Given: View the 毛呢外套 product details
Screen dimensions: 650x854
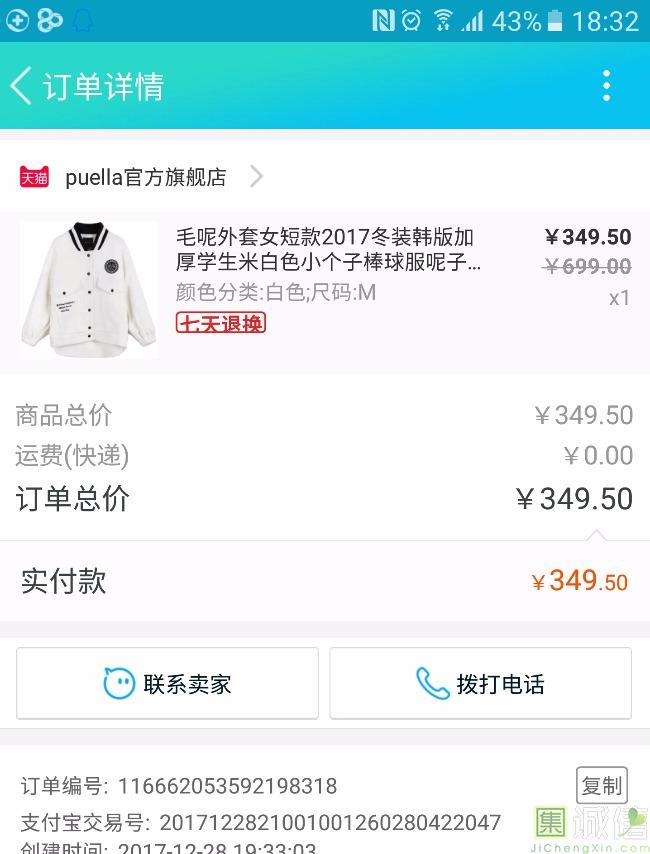Looking at the screenshot, I should point(325,250).
